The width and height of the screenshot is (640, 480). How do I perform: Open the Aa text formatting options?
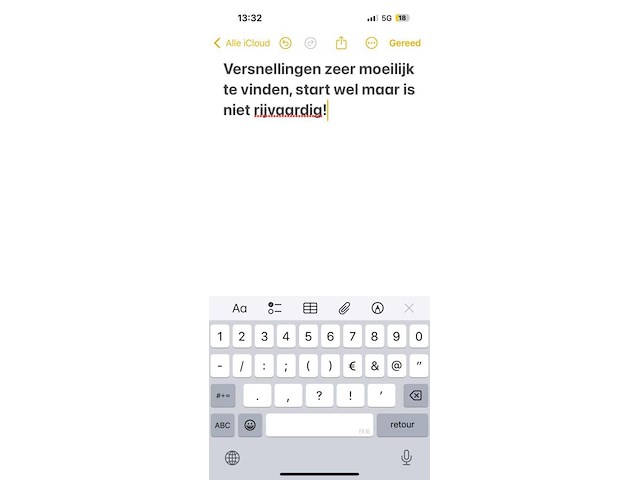point(240,308)
